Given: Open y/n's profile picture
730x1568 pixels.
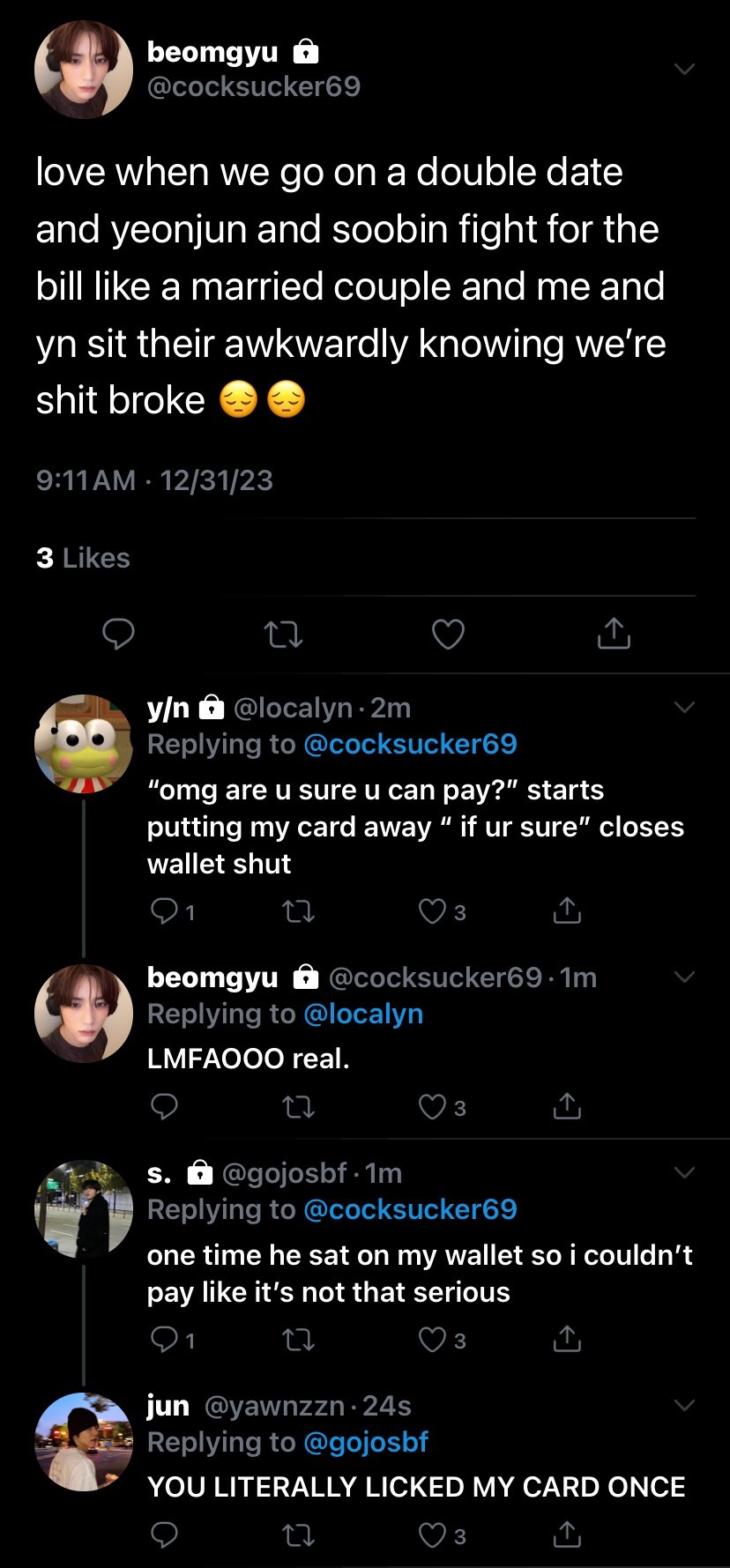Looking at the screenshot, I should [84, 744].
